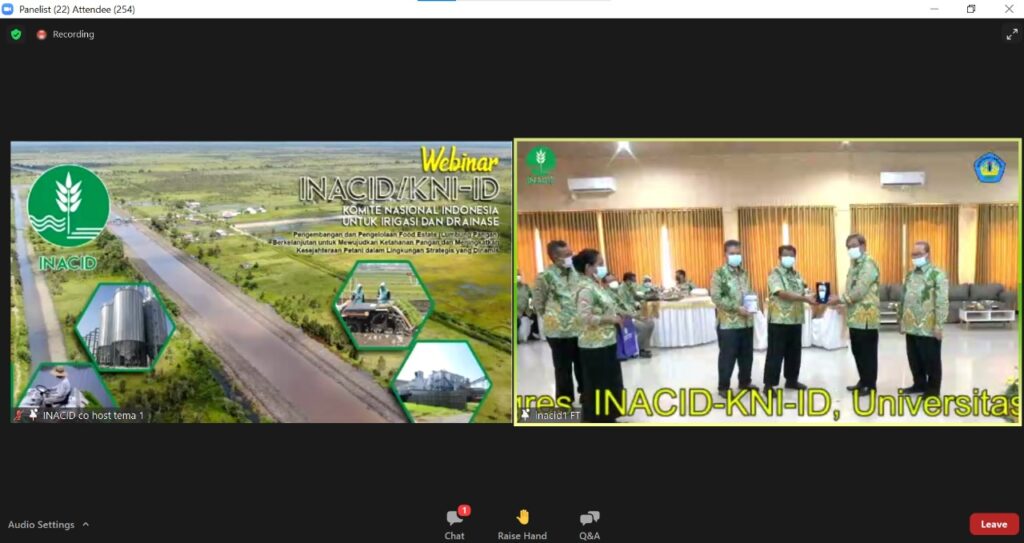Raise Hand in the webinar
The width and height of the screenshot is (1024, 543).
(522, 523)
